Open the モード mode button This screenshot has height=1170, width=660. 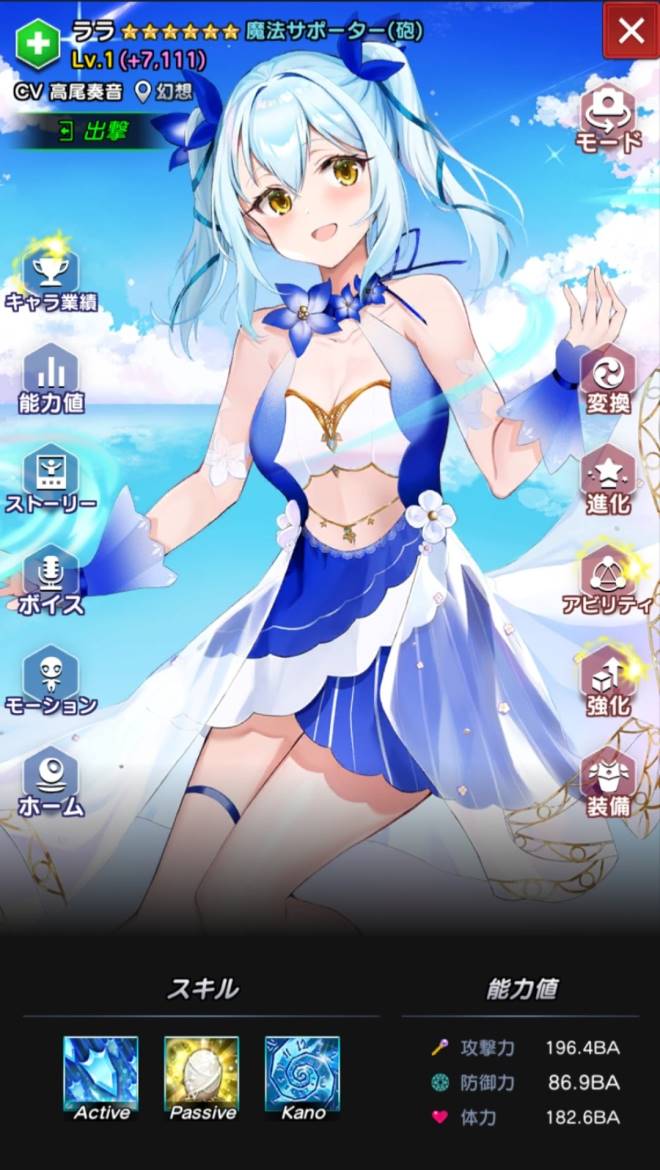pyautogui.click(x=608, y=118)
